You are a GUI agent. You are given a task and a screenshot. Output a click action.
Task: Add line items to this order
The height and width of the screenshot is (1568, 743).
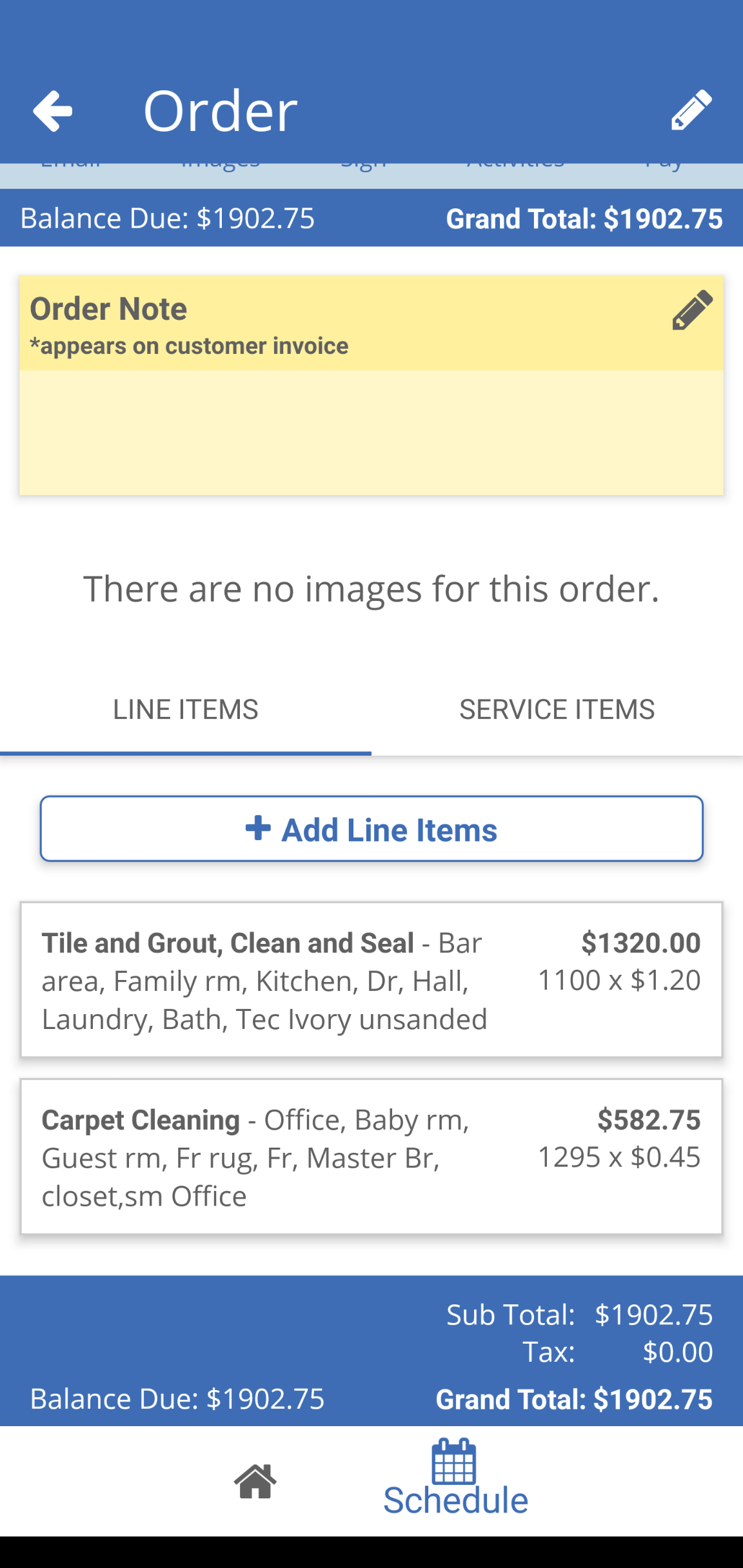coord(371,829)
